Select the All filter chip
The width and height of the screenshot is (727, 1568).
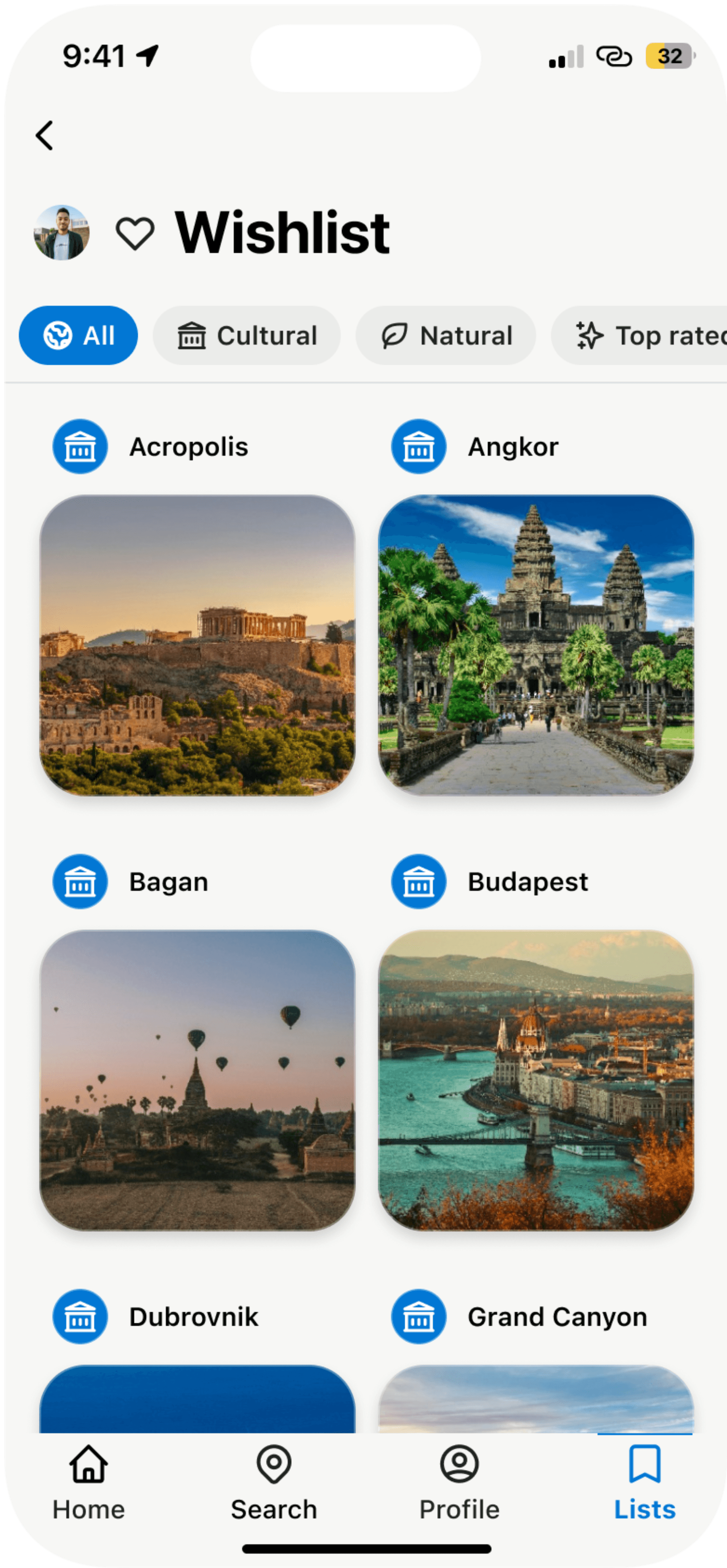(x=79, y=336)
